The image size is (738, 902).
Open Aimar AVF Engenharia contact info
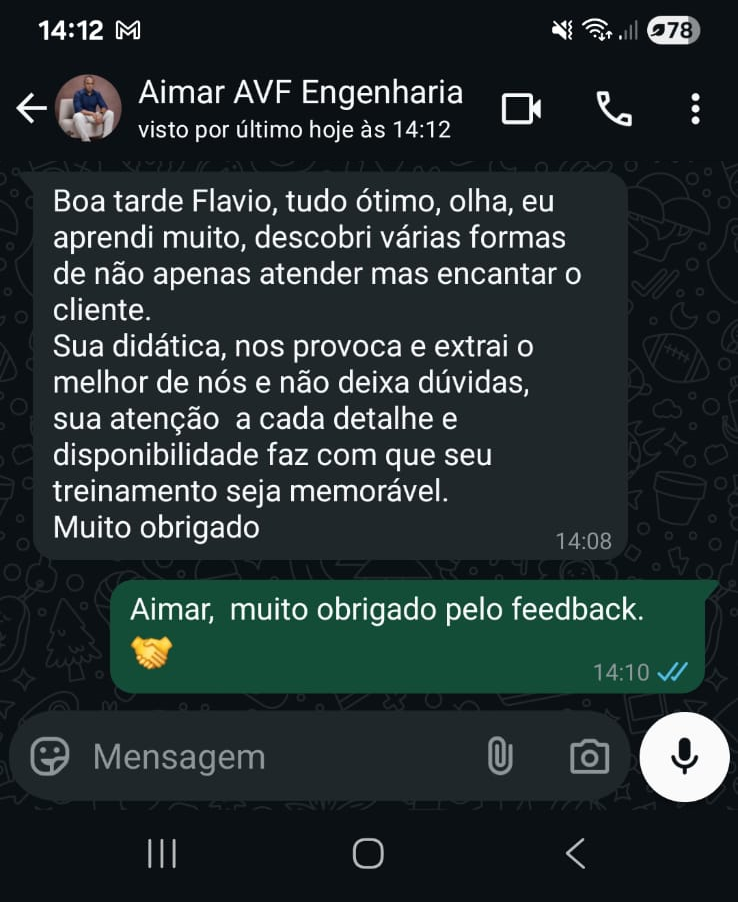(300, 107)
